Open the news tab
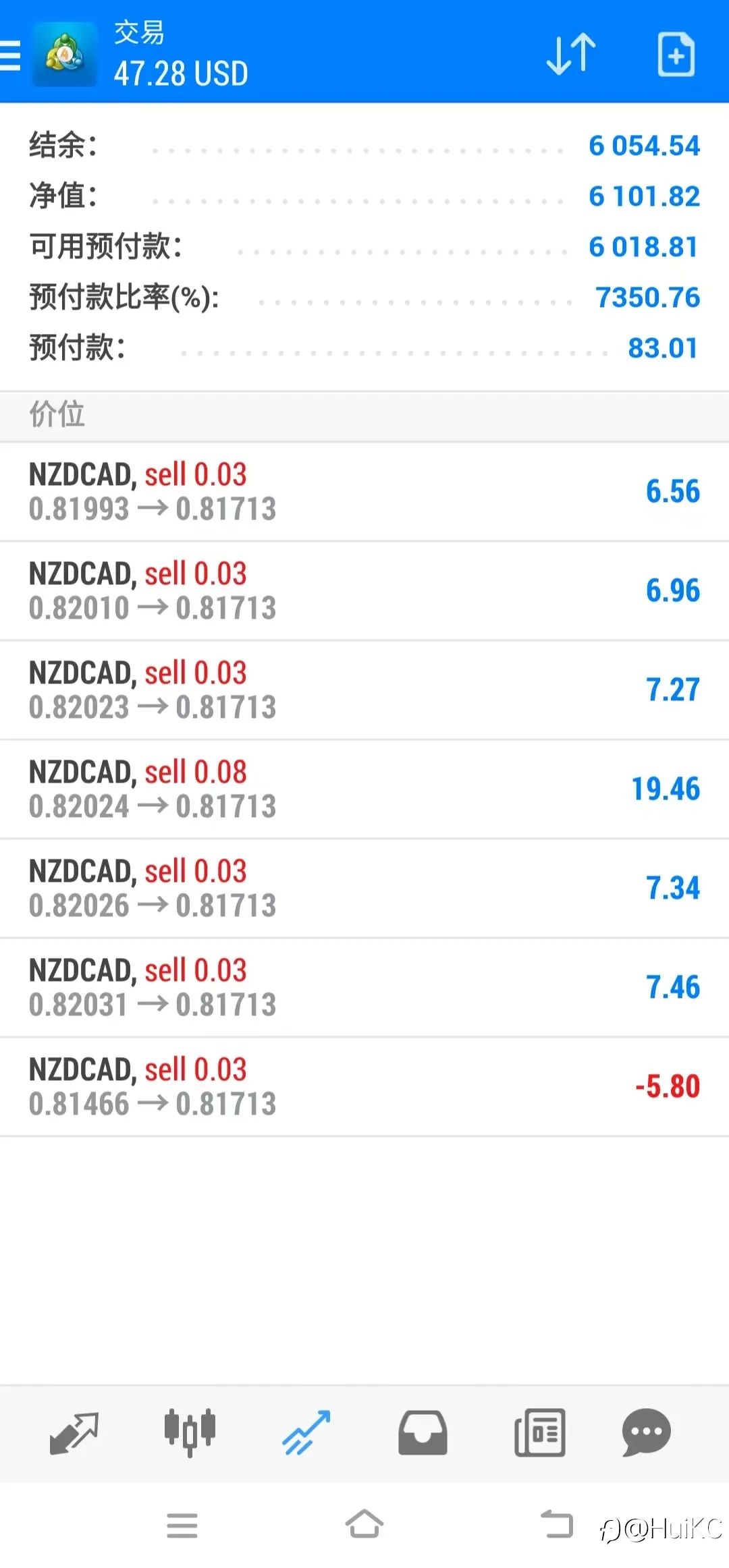729x1568 pixels. 539,1432
